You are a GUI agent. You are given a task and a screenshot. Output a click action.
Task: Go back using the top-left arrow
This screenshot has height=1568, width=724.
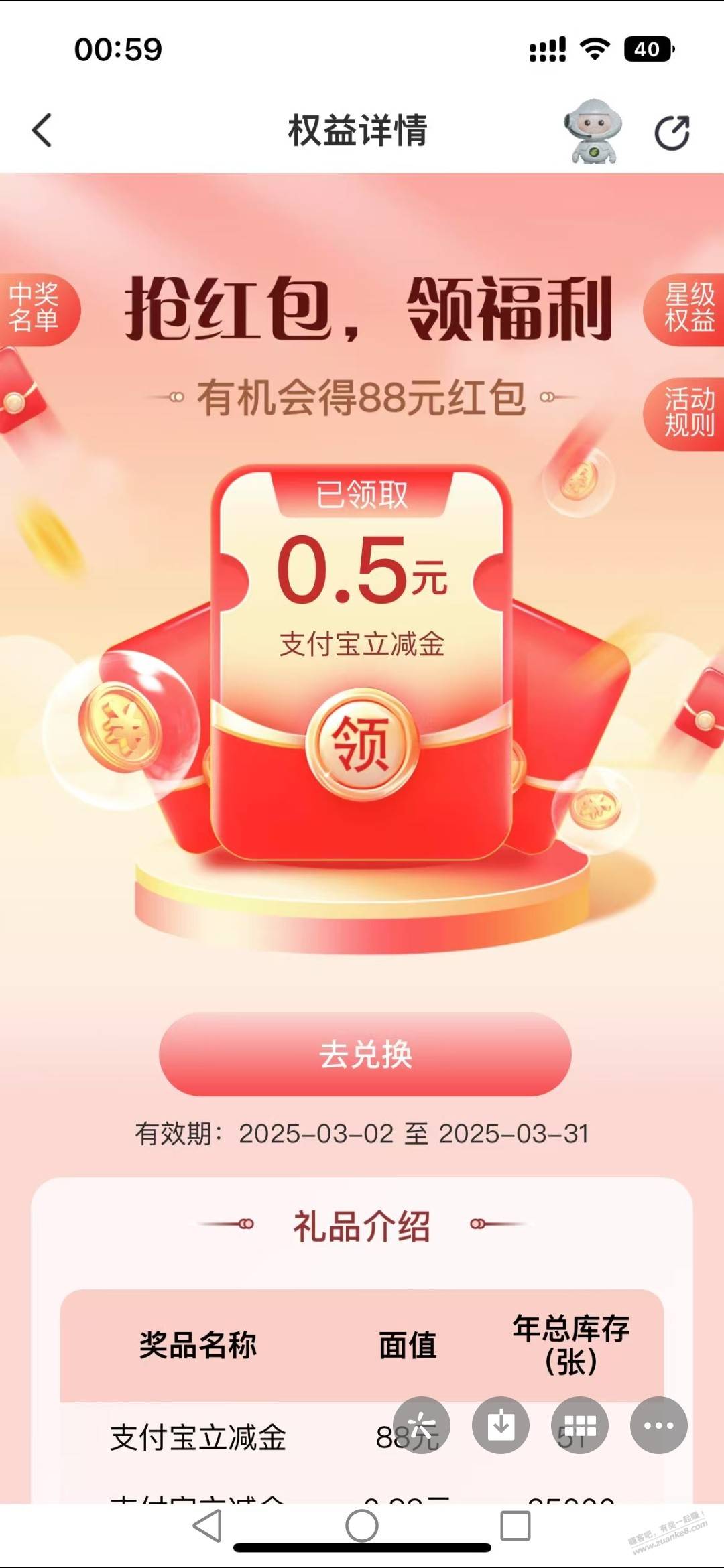click(x=42, y=130)
